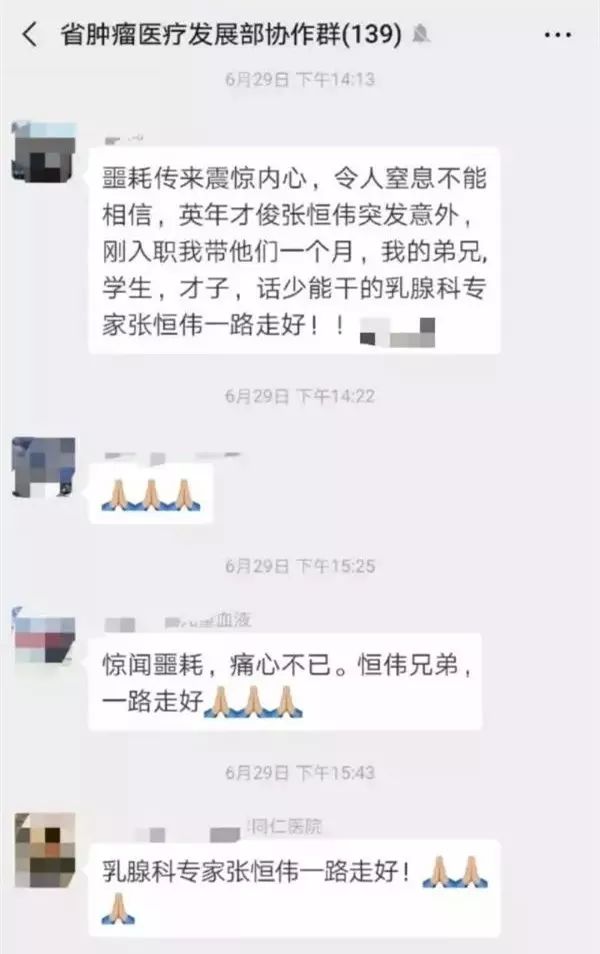Screen dimensions: 600x954
Task: Go back from the group chat
Action: 30,35
